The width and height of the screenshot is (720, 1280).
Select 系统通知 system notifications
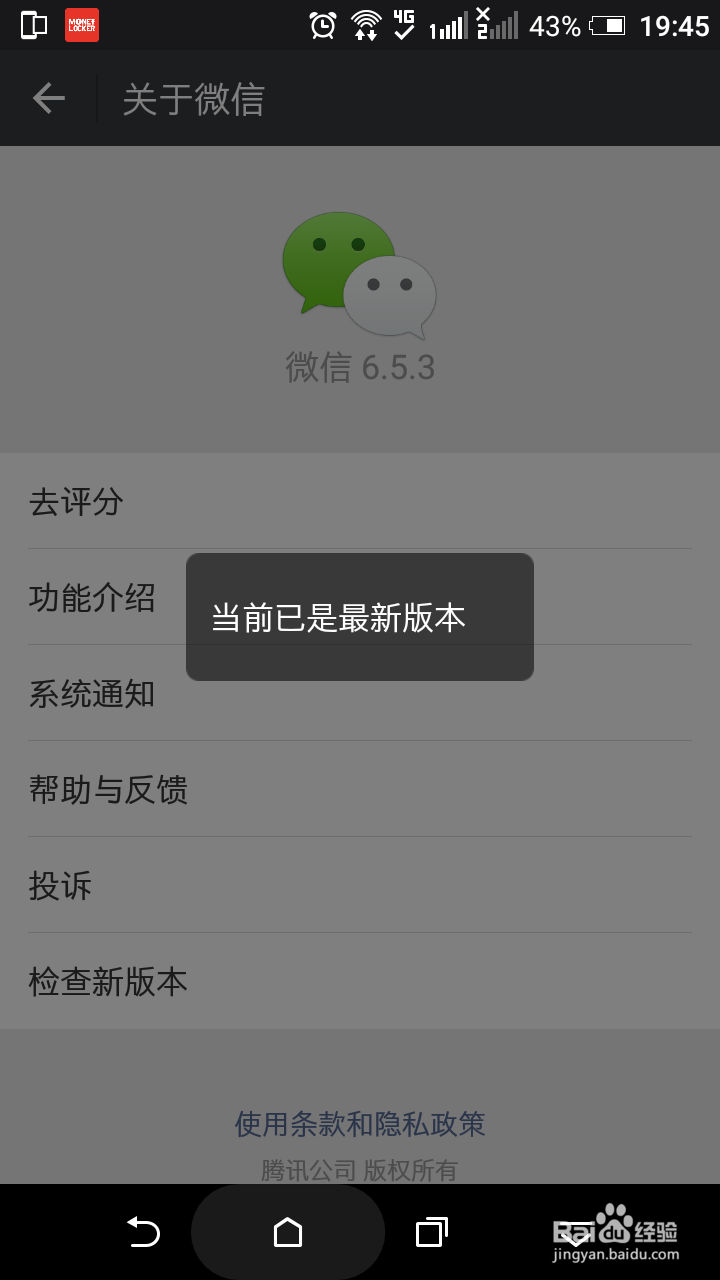[x=92, y=694]
